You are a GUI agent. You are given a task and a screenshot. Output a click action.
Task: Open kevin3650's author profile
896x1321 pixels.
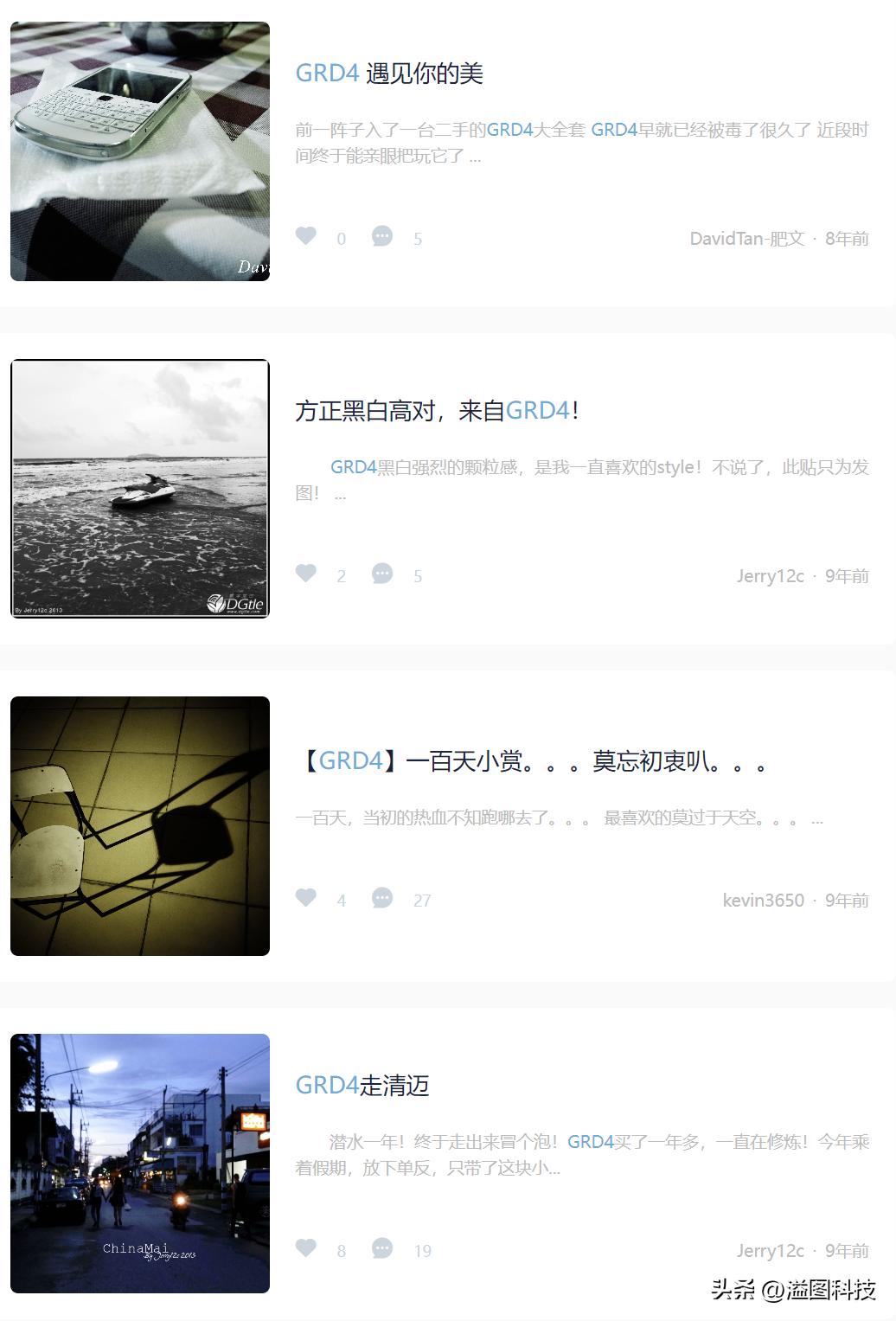pyautogui.click(x=763, y=899)
